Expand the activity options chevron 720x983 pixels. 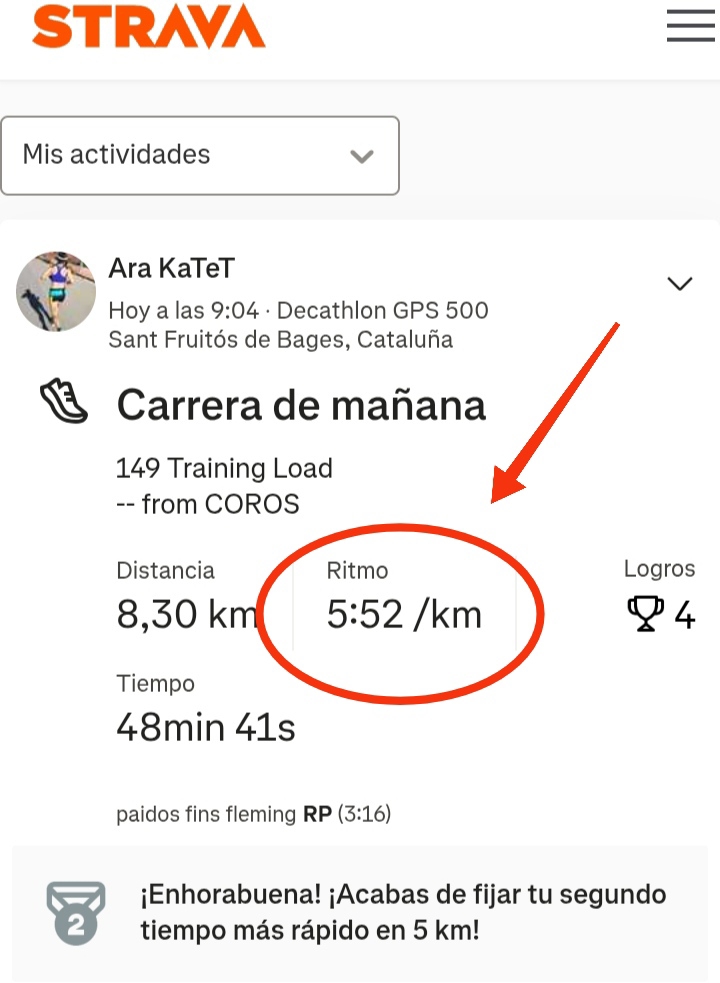click(x=680, y=285)
